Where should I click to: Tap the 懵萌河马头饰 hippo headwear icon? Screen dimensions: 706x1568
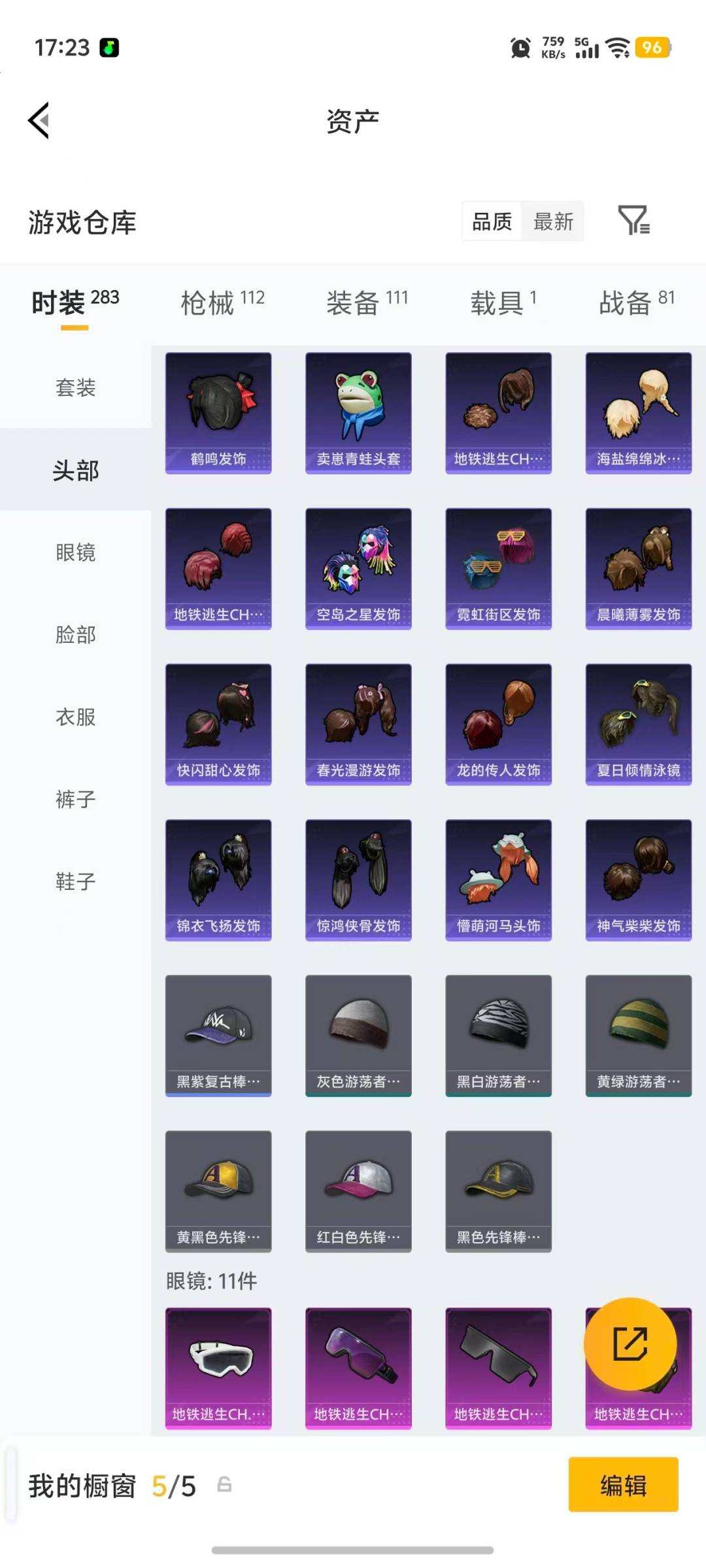[x=498, y=879]
